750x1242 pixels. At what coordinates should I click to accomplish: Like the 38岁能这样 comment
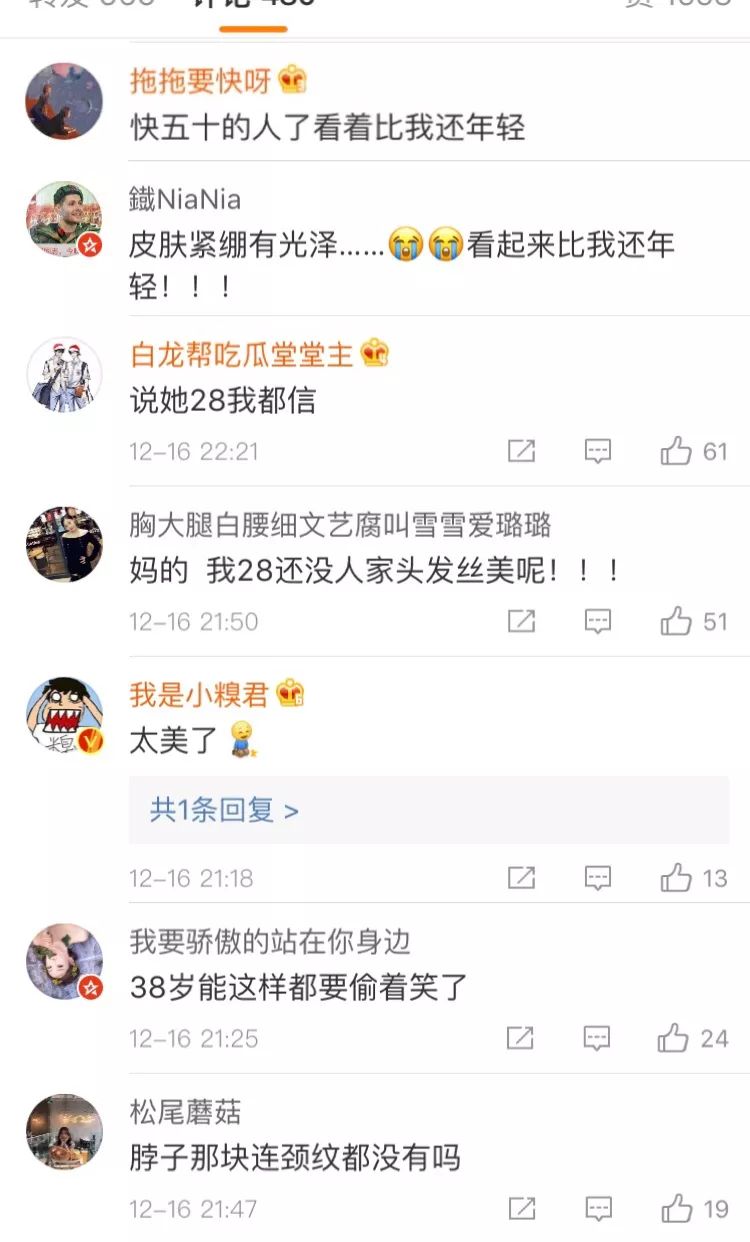674,1039
